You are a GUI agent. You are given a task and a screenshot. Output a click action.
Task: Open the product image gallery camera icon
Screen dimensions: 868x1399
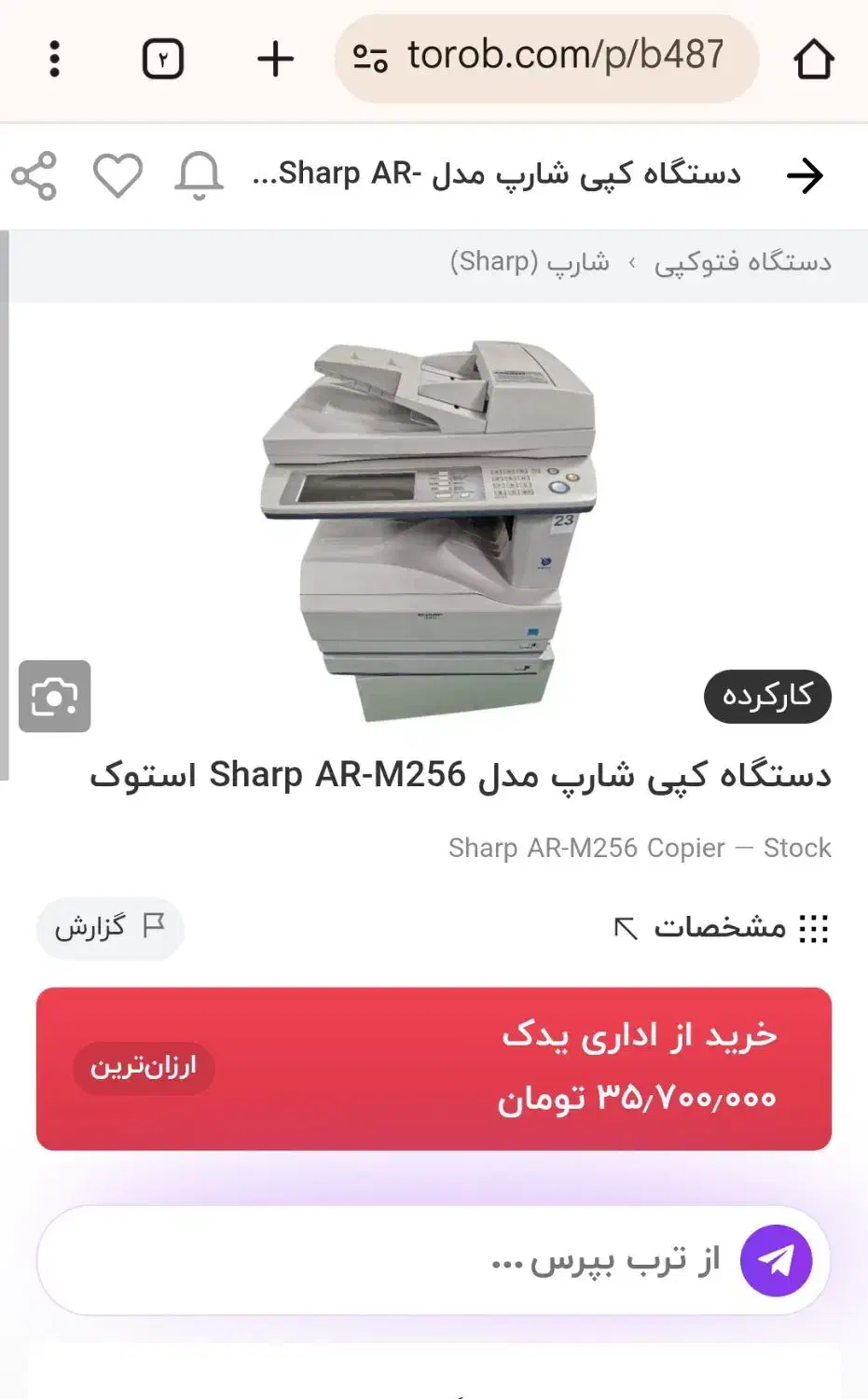coord(54,698)
